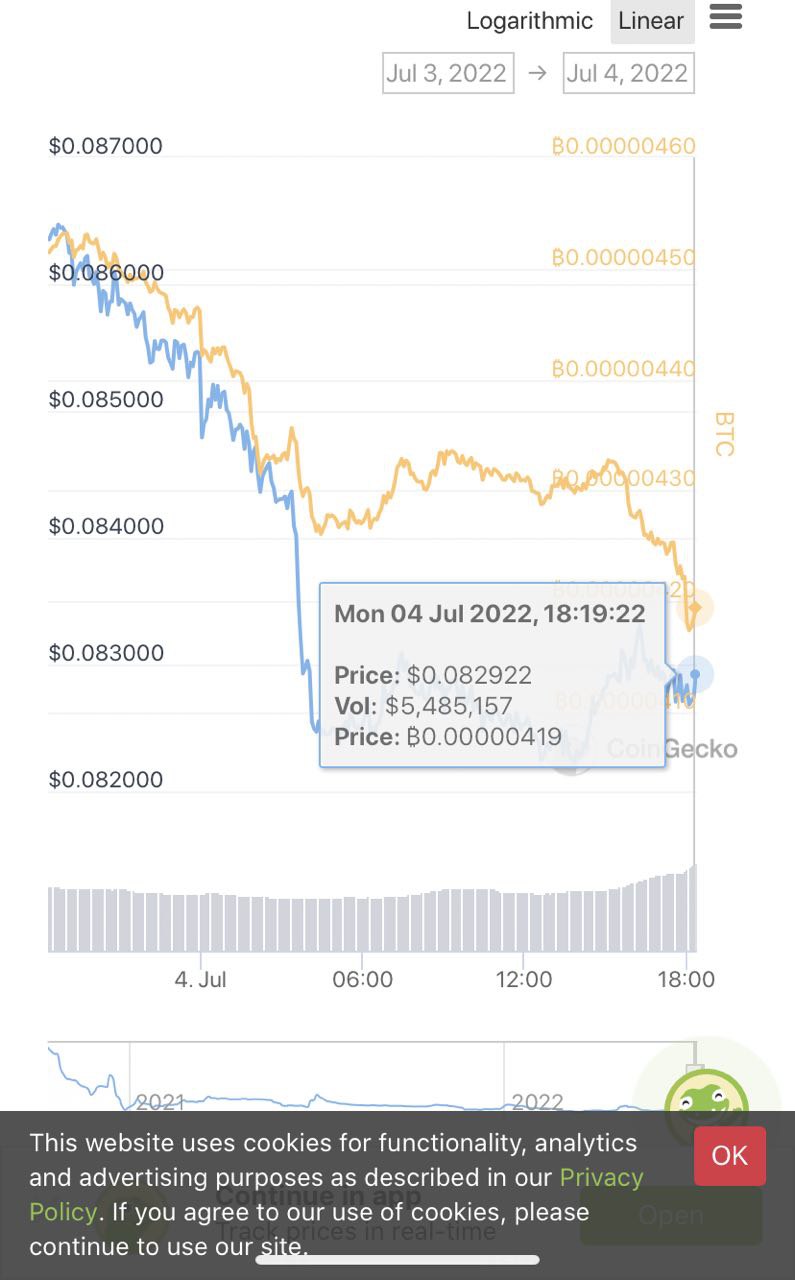The width and height of the screenshot is (795, 1280).
Task: Switch chart scale to Logarithmic
Action: click(529, 21)
